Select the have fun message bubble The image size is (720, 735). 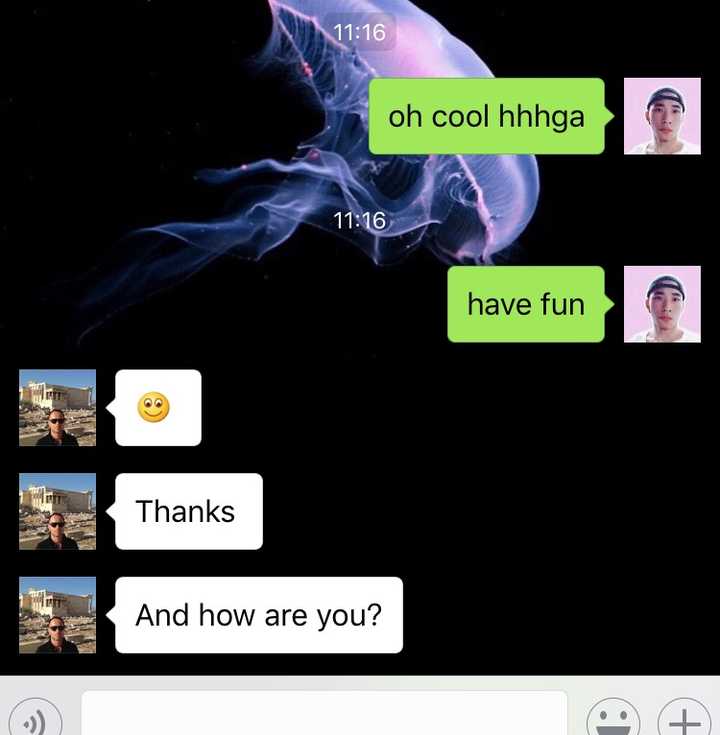tap(527, 304)
